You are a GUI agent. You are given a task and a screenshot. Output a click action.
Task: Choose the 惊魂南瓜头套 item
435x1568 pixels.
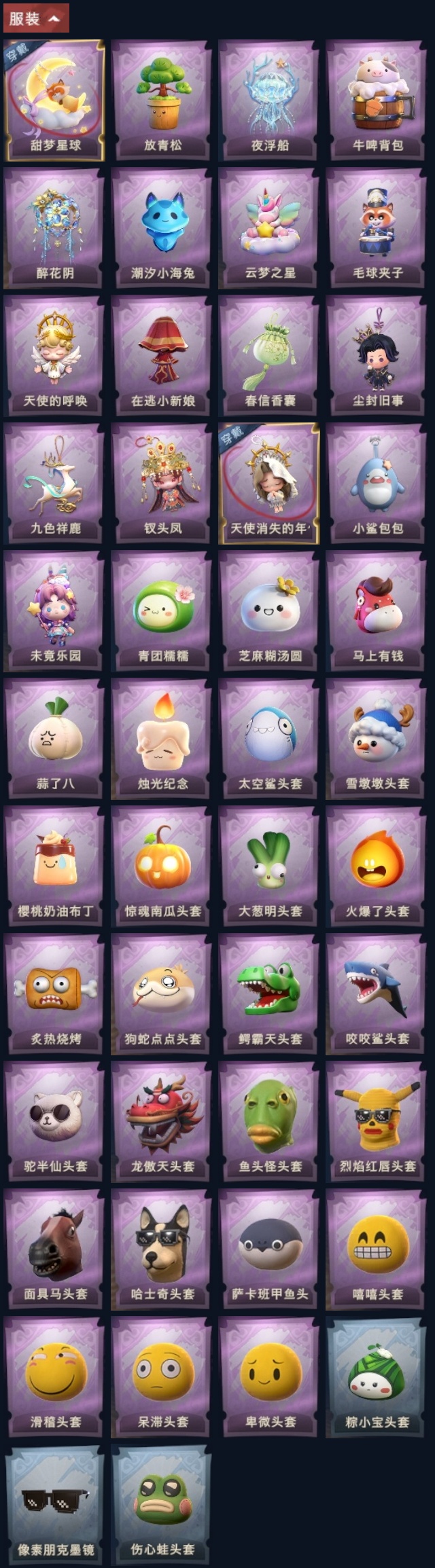coord(162,867)
